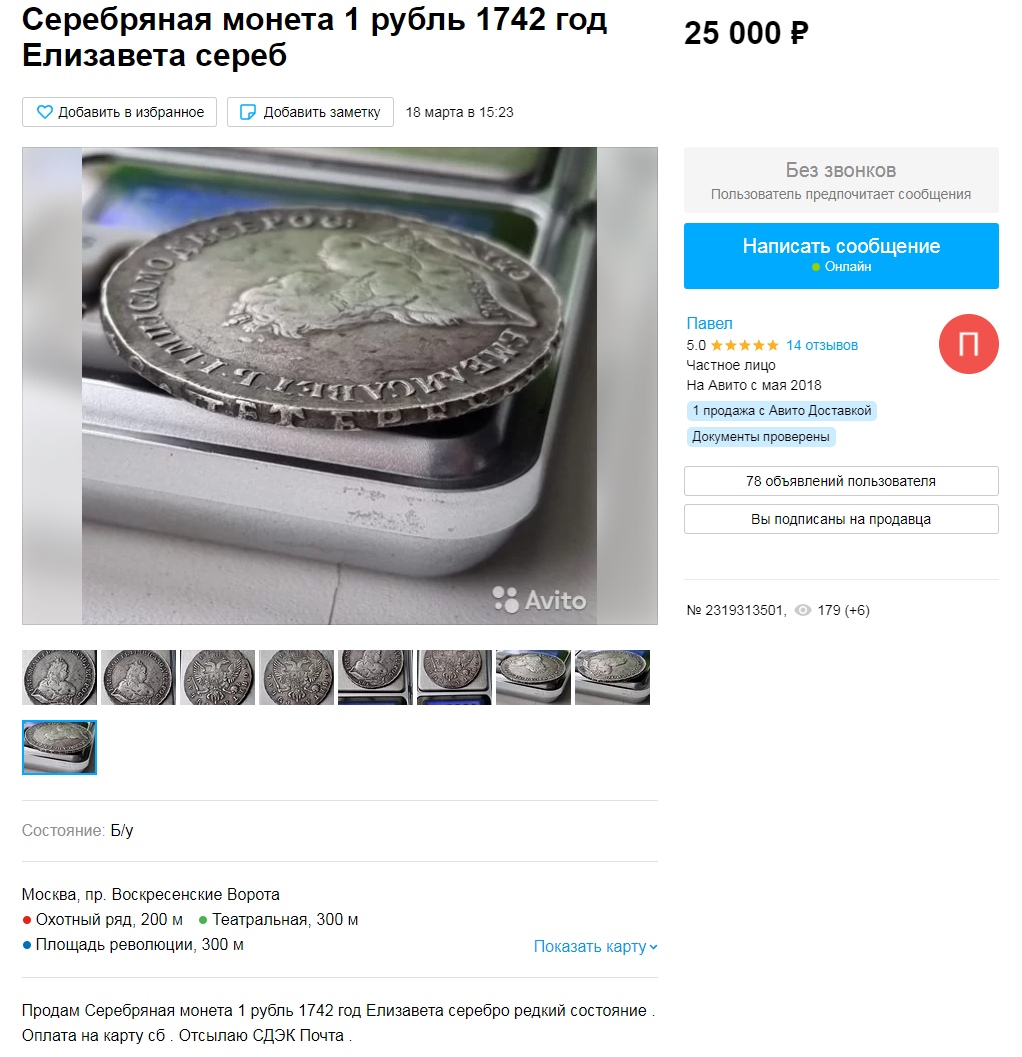
Task: Tap Написать сообщение to message seller
Action: coord(841,255)
